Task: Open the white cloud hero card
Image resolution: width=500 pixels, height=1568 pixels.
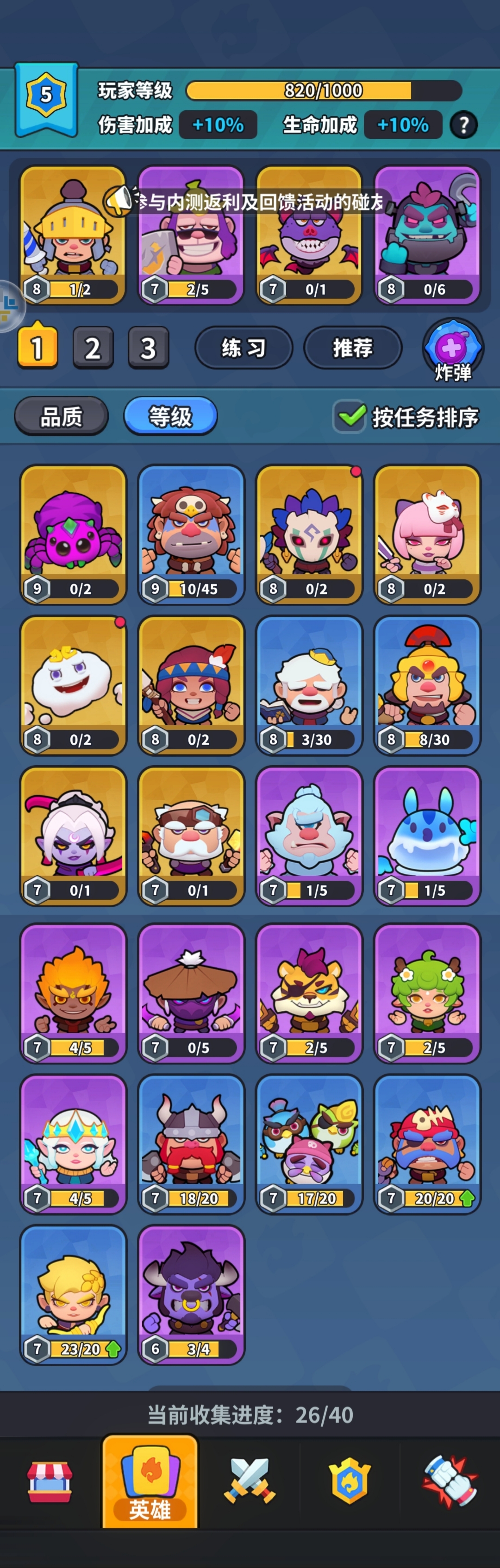Action: click(x=73, y=685)
